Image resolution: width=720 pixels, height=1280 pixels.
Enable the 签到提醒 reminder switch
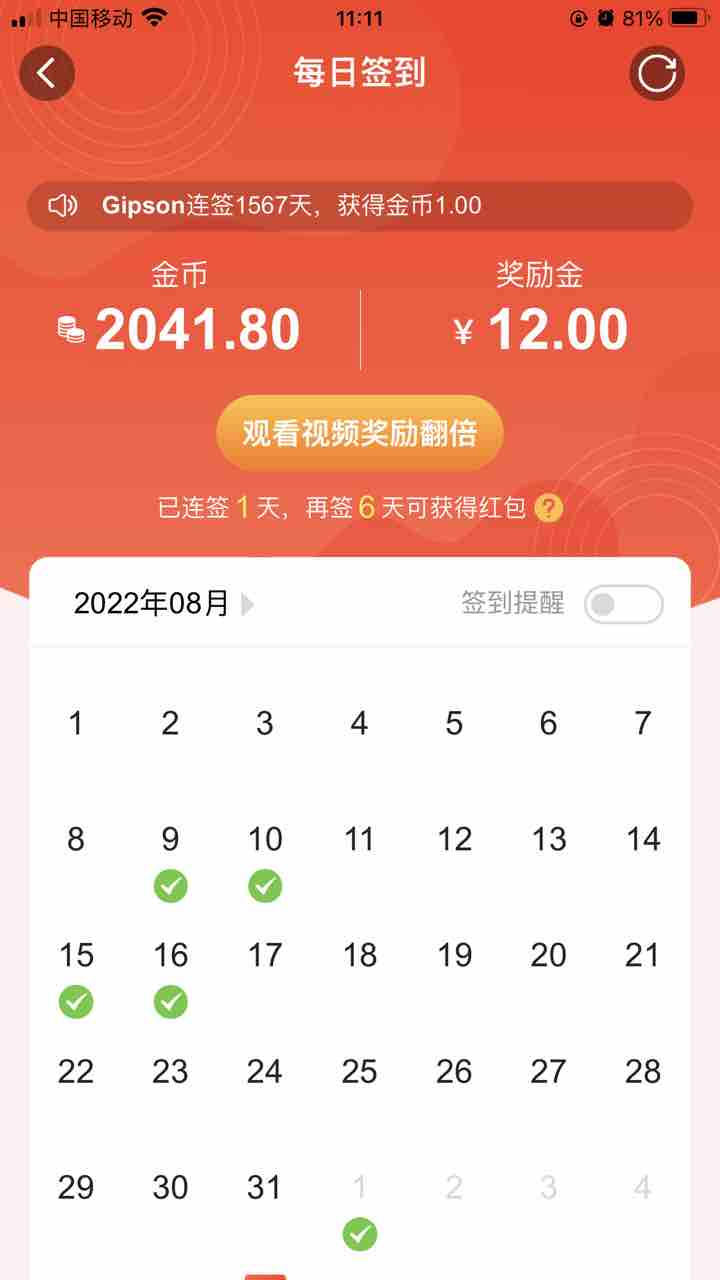[x=623, y=604]
